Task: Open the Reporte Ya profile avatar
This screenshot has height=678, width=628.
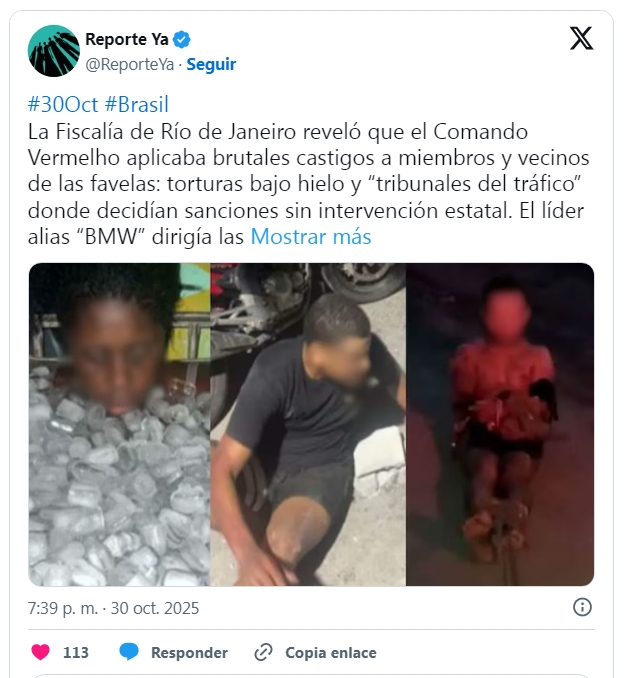Action: (x=54, y=51)
